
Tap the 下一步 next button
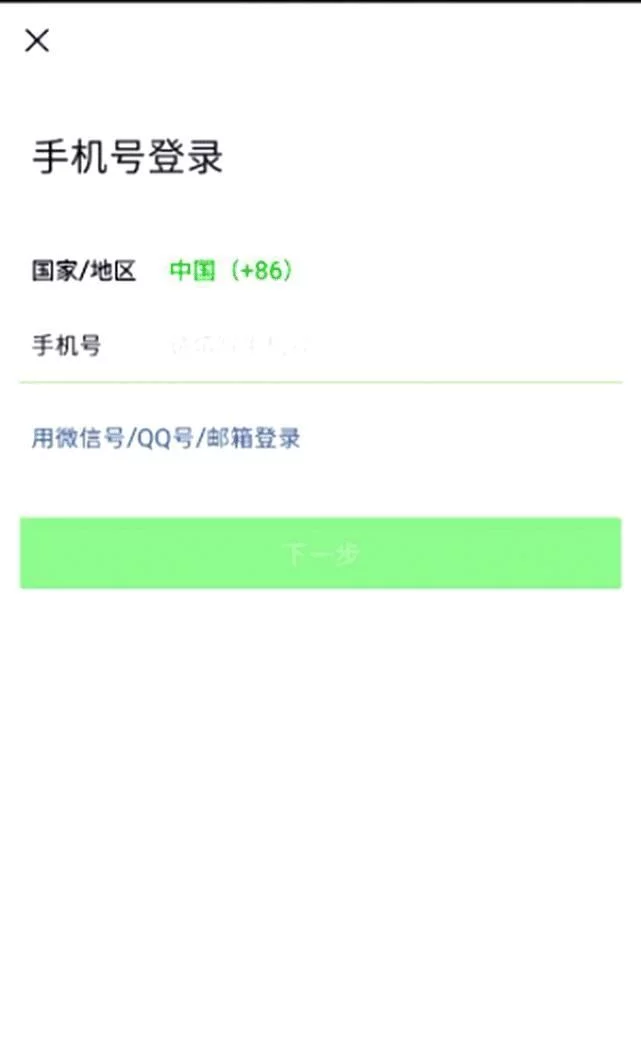(320, 553)
